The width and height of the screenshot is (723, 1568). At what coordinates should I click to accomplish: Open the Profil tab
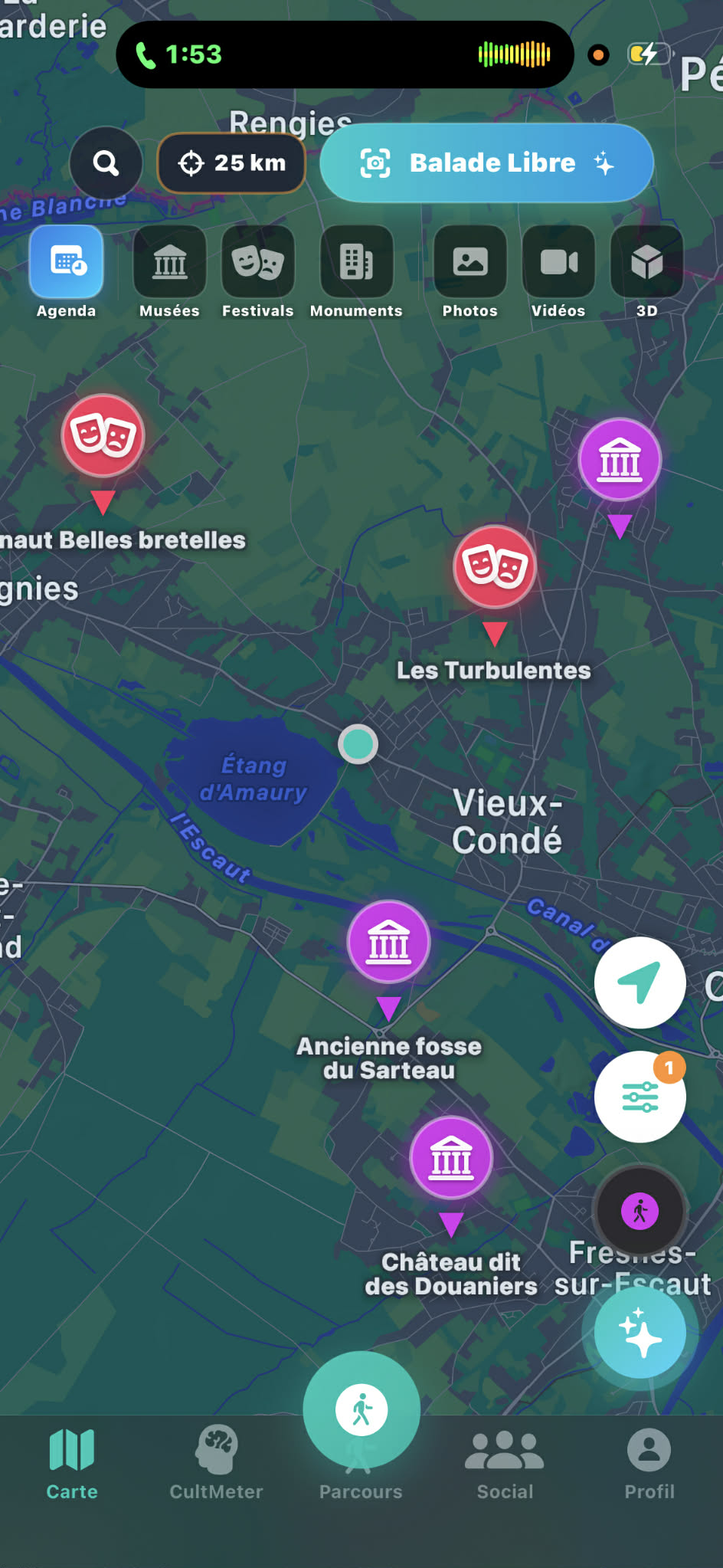click(x=649, y=1462)
